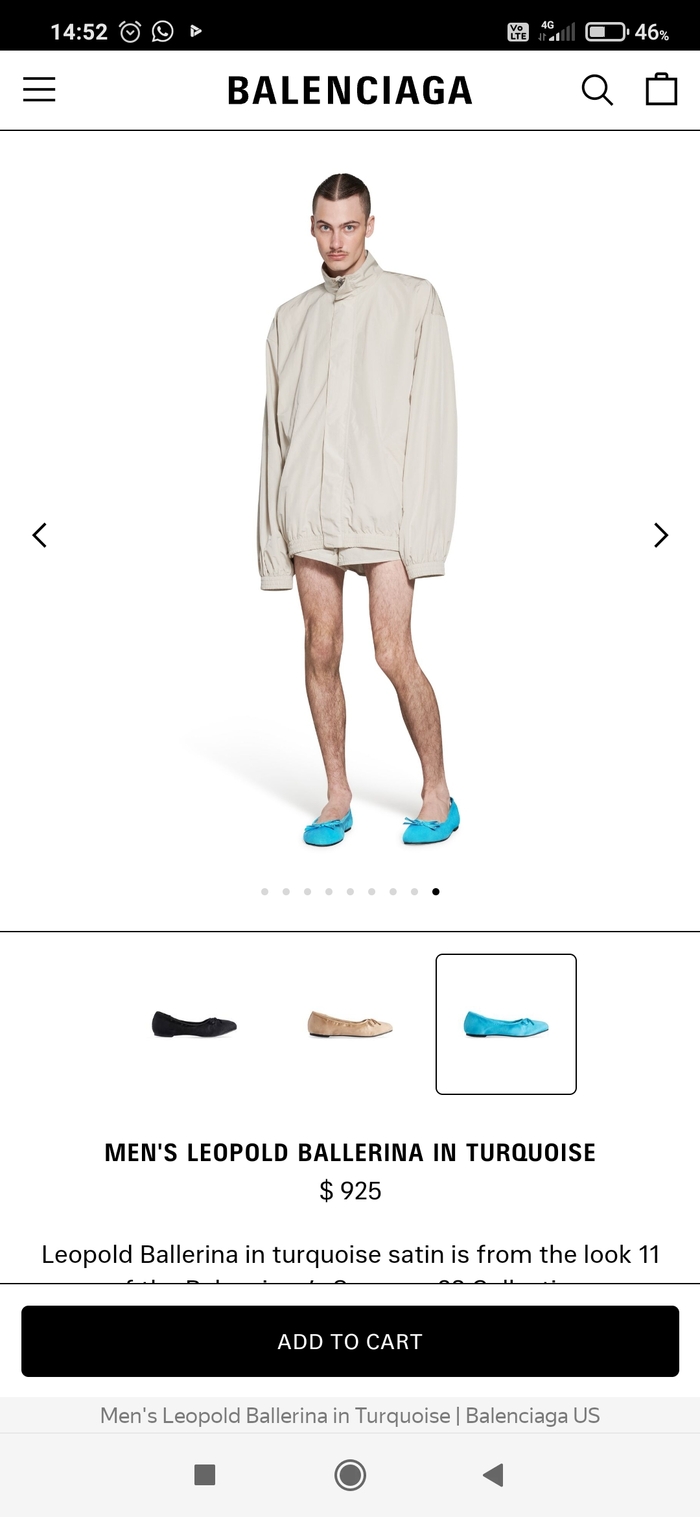Viewport: 700px width, 1517px height.
Task: Select the black ballerina color option
Action: pos(194,1024)
